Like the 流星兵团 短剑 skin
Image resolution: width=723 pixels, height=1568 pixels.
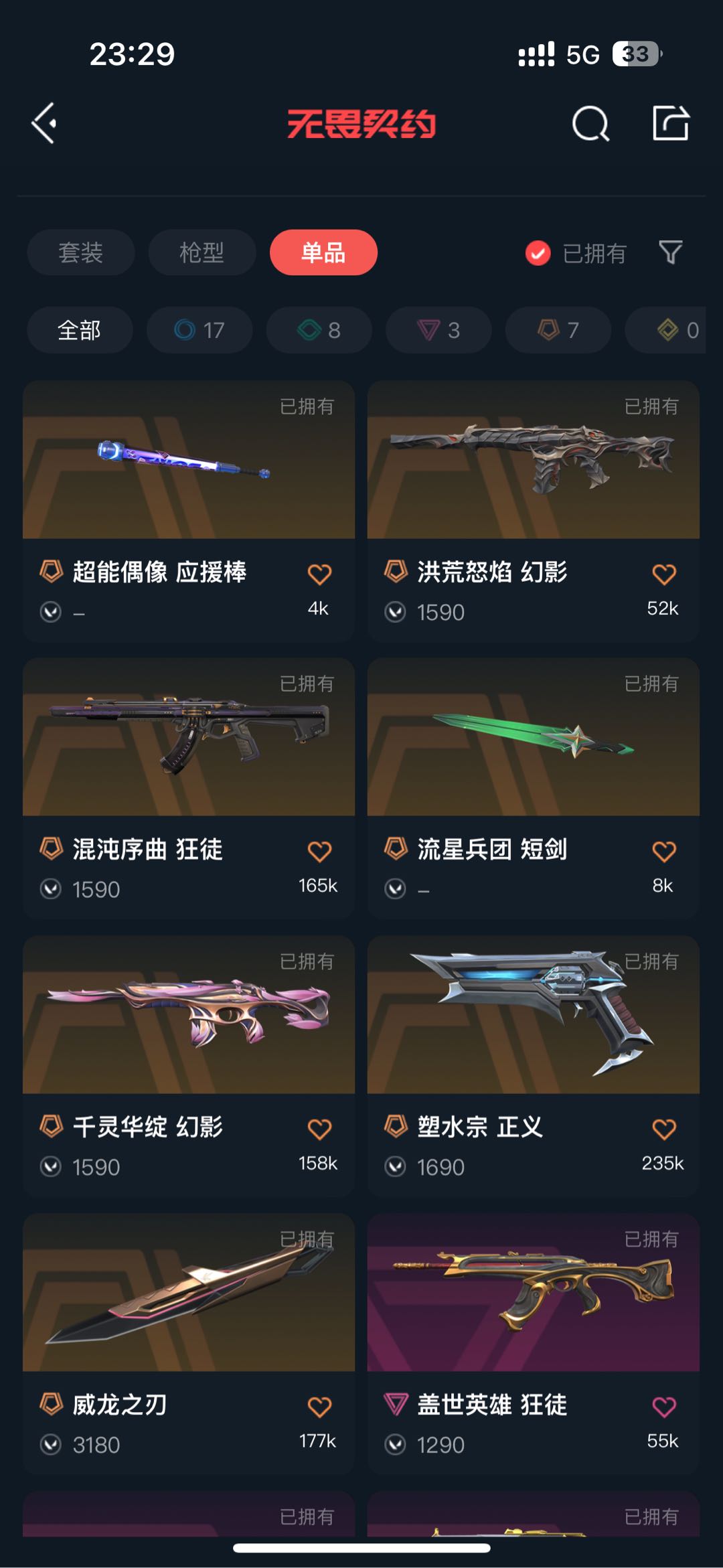(663, 851)
